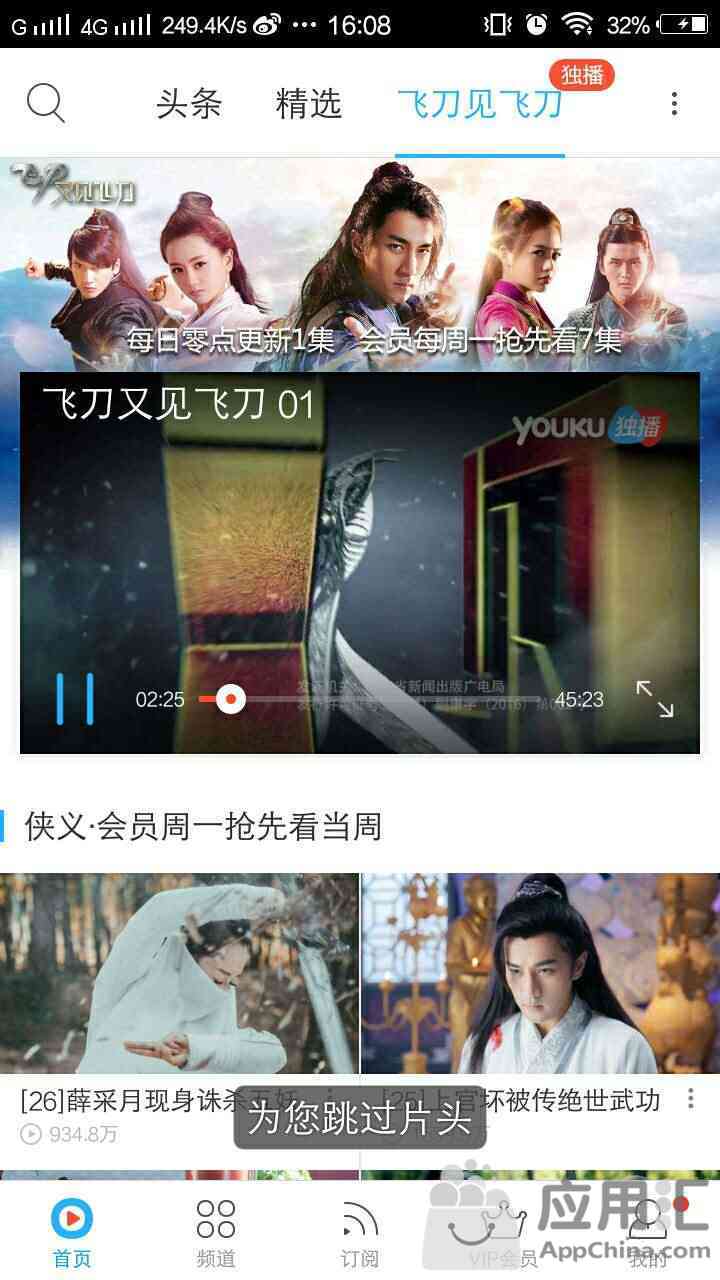
Task: Open the top-right overflow menu
Action: 674,103
